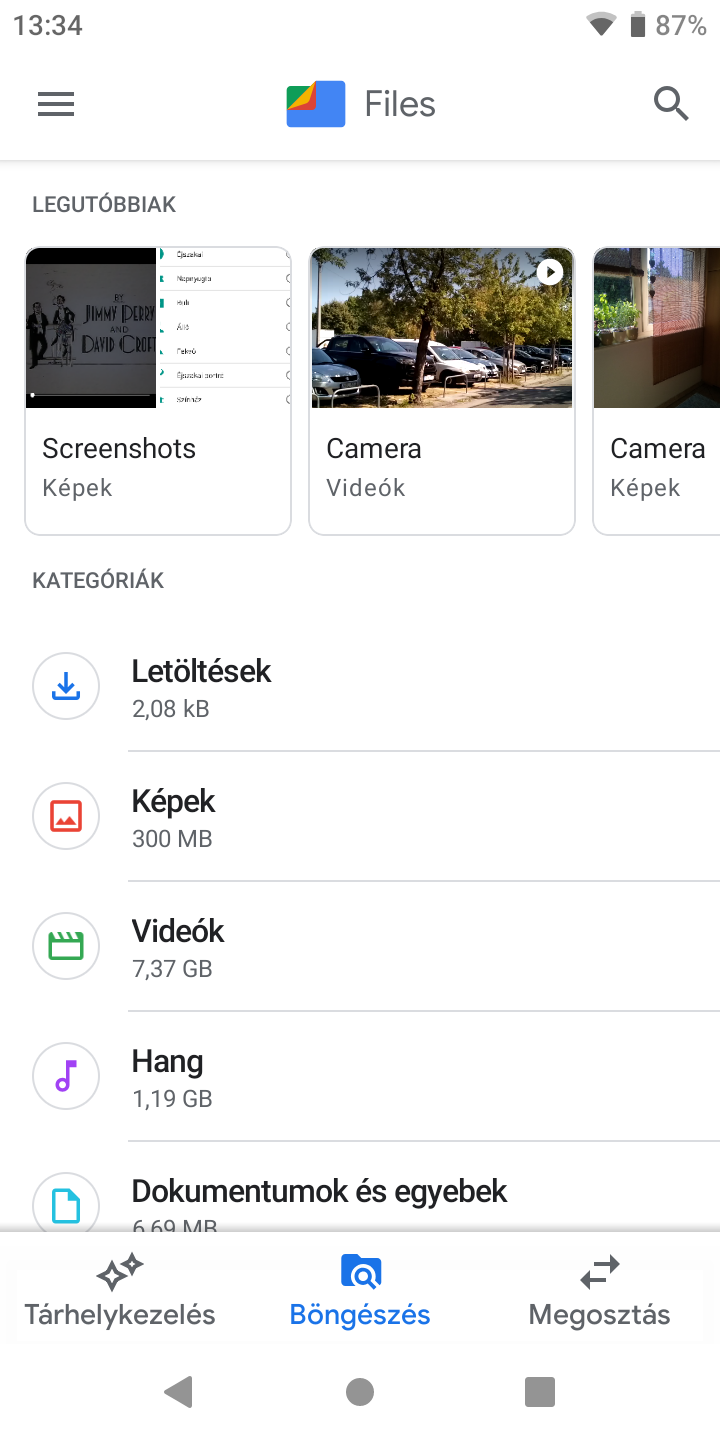Open the recent Camera Videók card
Image resolution: width=720 pixels, height=1440 pixels.
point(442,391)
